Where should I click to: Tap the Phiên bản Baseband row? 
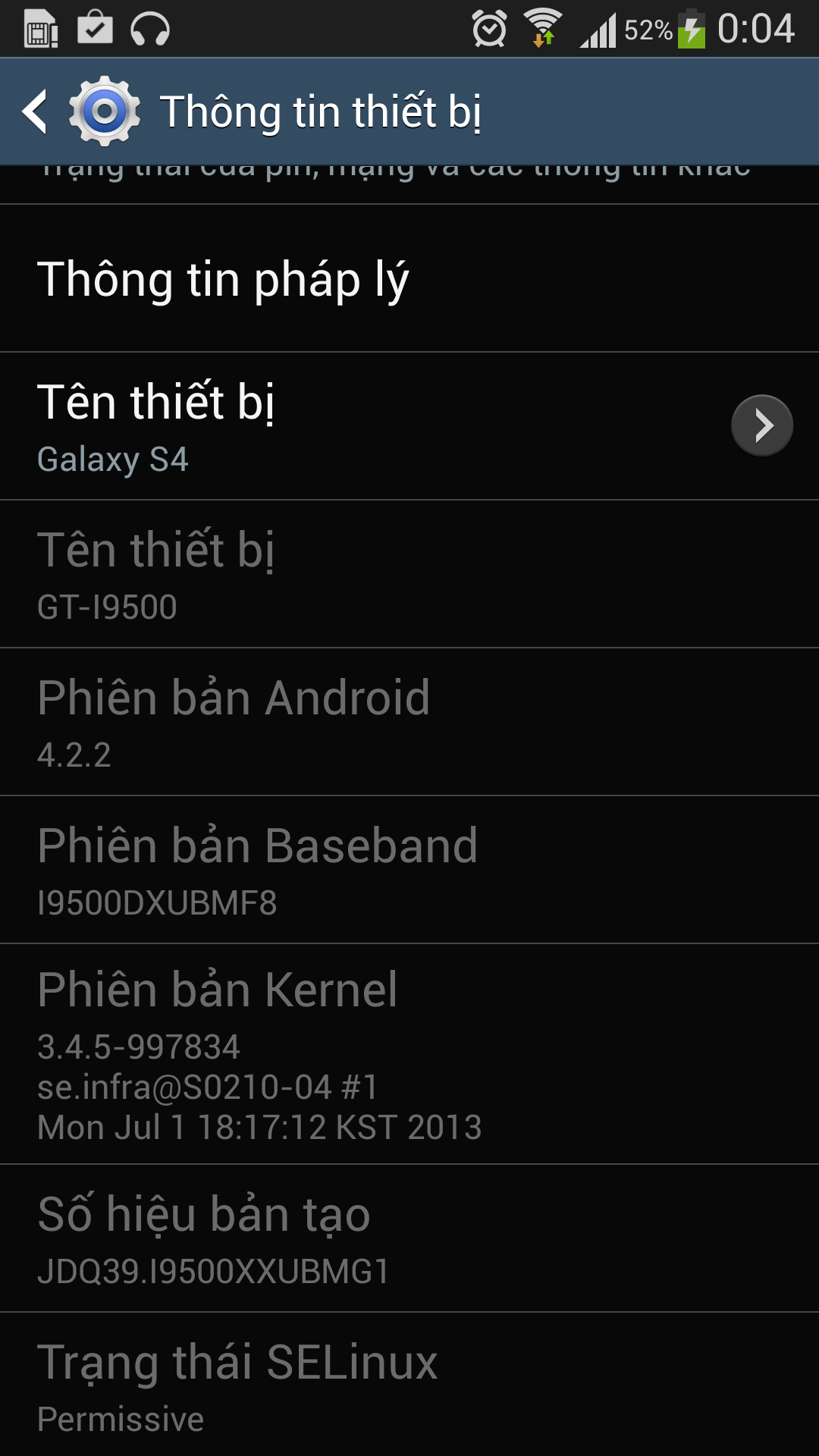409,870
